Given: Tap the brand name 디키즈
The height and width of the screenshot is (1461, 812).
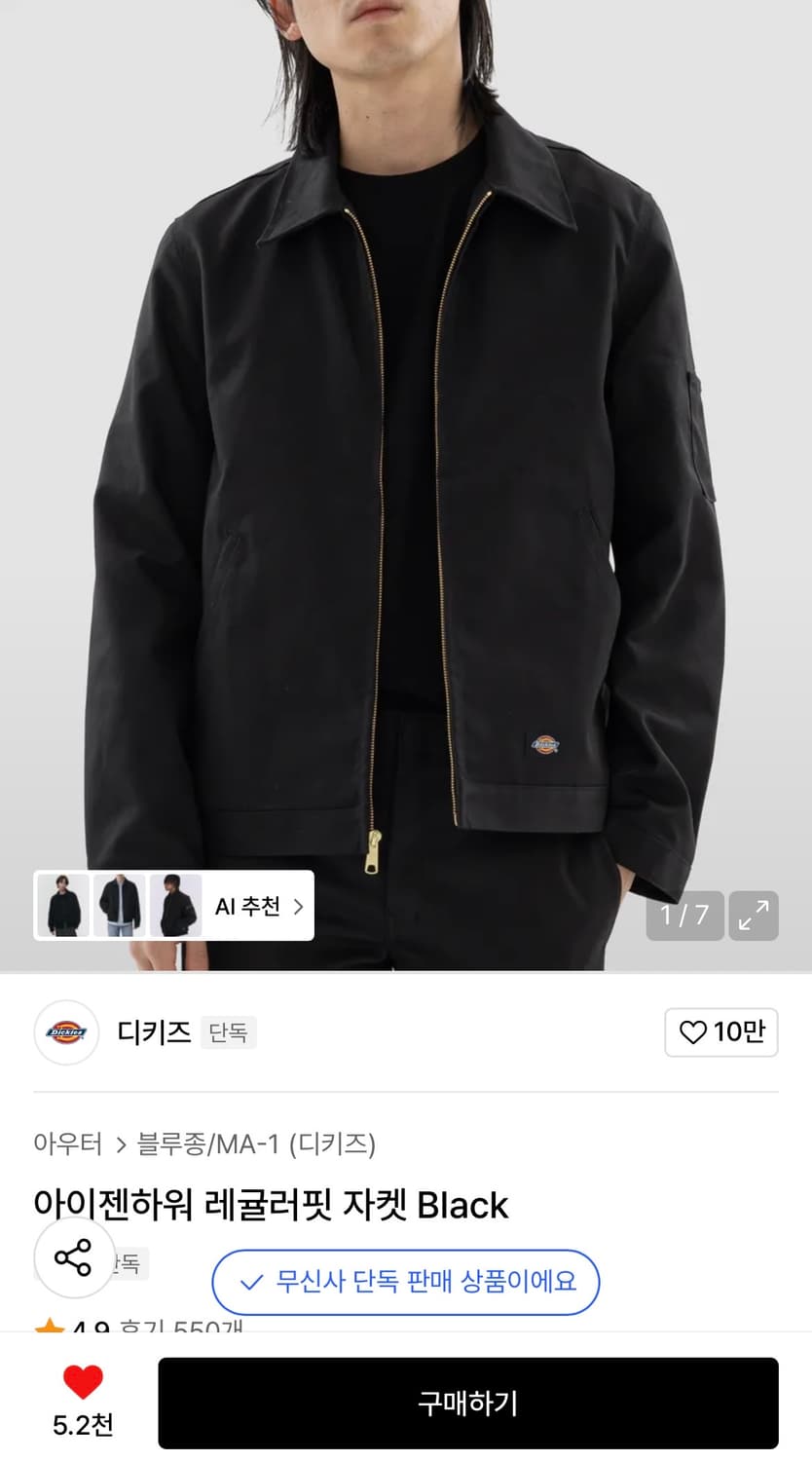Looking at the screenshot, I should [x=152, y=1033].
